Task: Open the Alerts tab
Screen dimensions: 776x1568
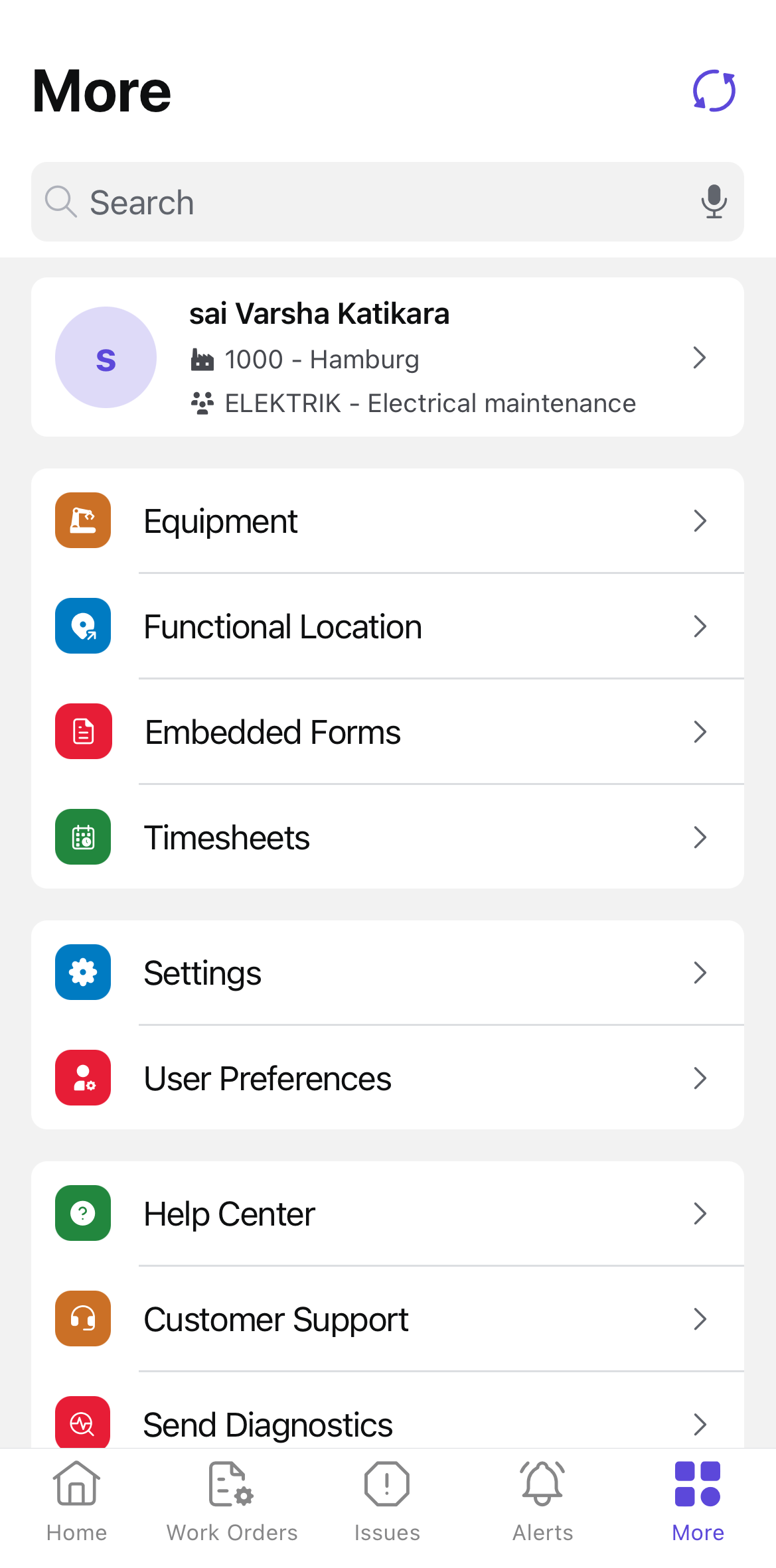Action: [543, 1502]
